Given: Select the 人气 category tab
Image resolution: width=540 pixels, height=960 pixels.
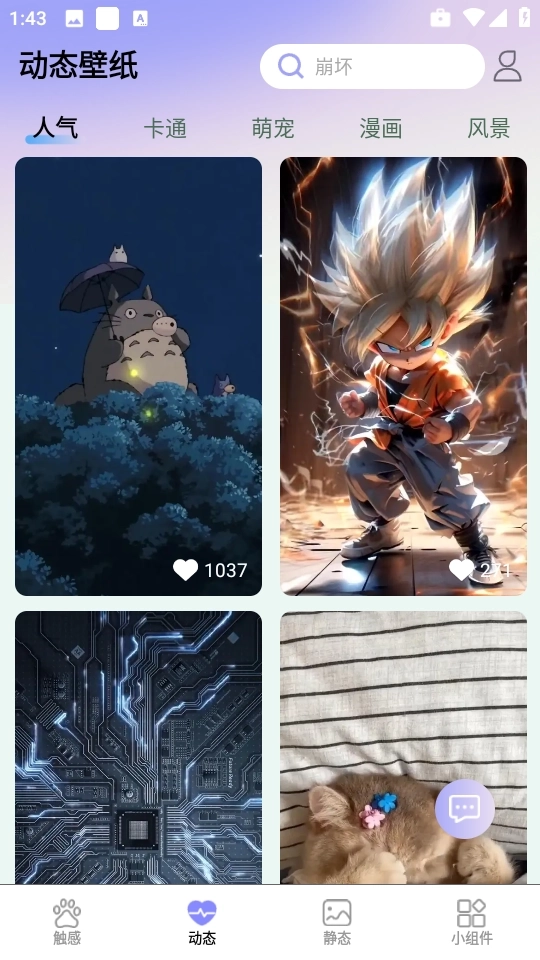Looking at the screenshot, I should pyautogui.click(x=55, y=129).
